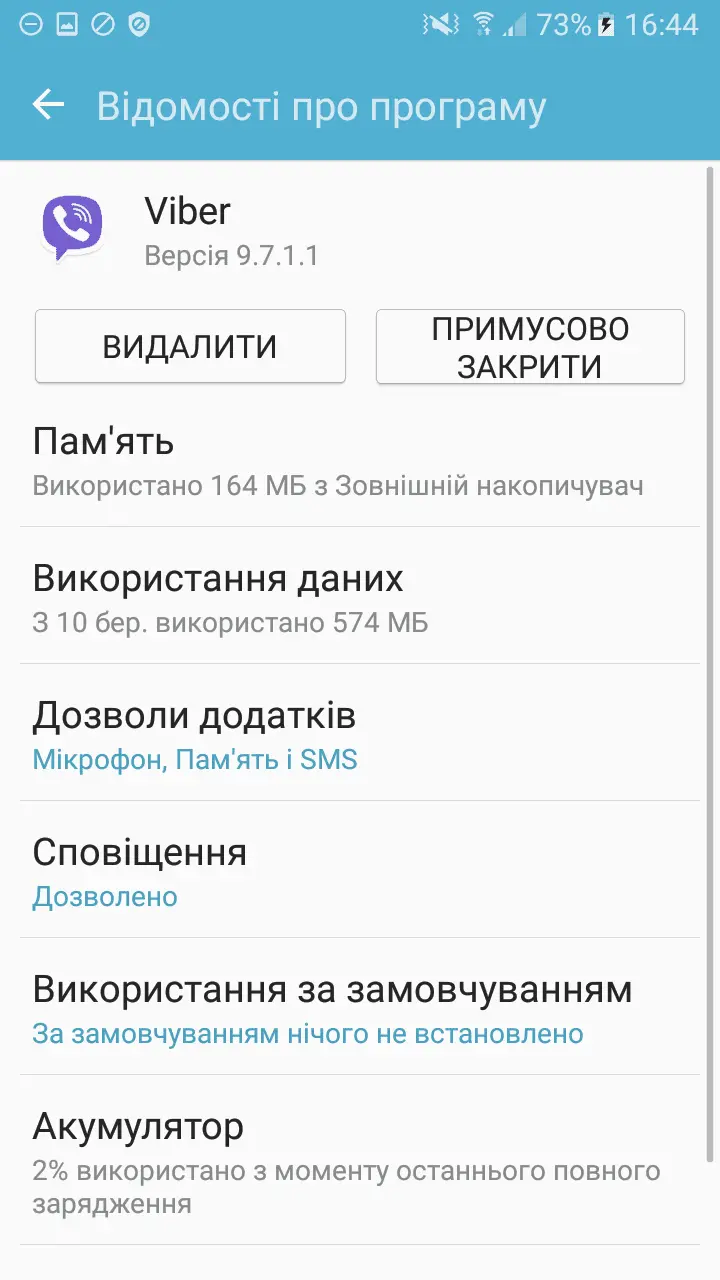Force stop Viber with ПРИМУСОВО ЗАКРИТИ

pyautogui.click(x=530, y=347)
